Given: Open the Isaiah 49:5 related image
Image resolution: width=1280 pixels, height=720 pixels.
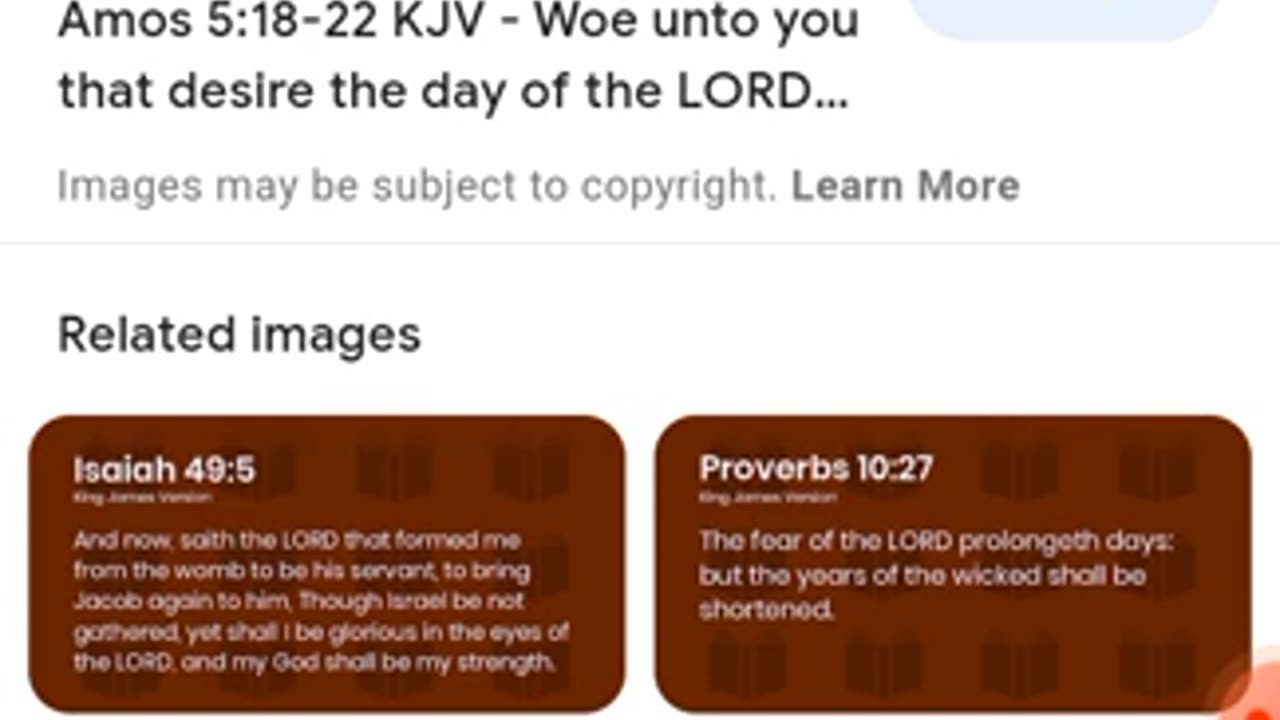Looking at the screenshot, I should (327, 563).
